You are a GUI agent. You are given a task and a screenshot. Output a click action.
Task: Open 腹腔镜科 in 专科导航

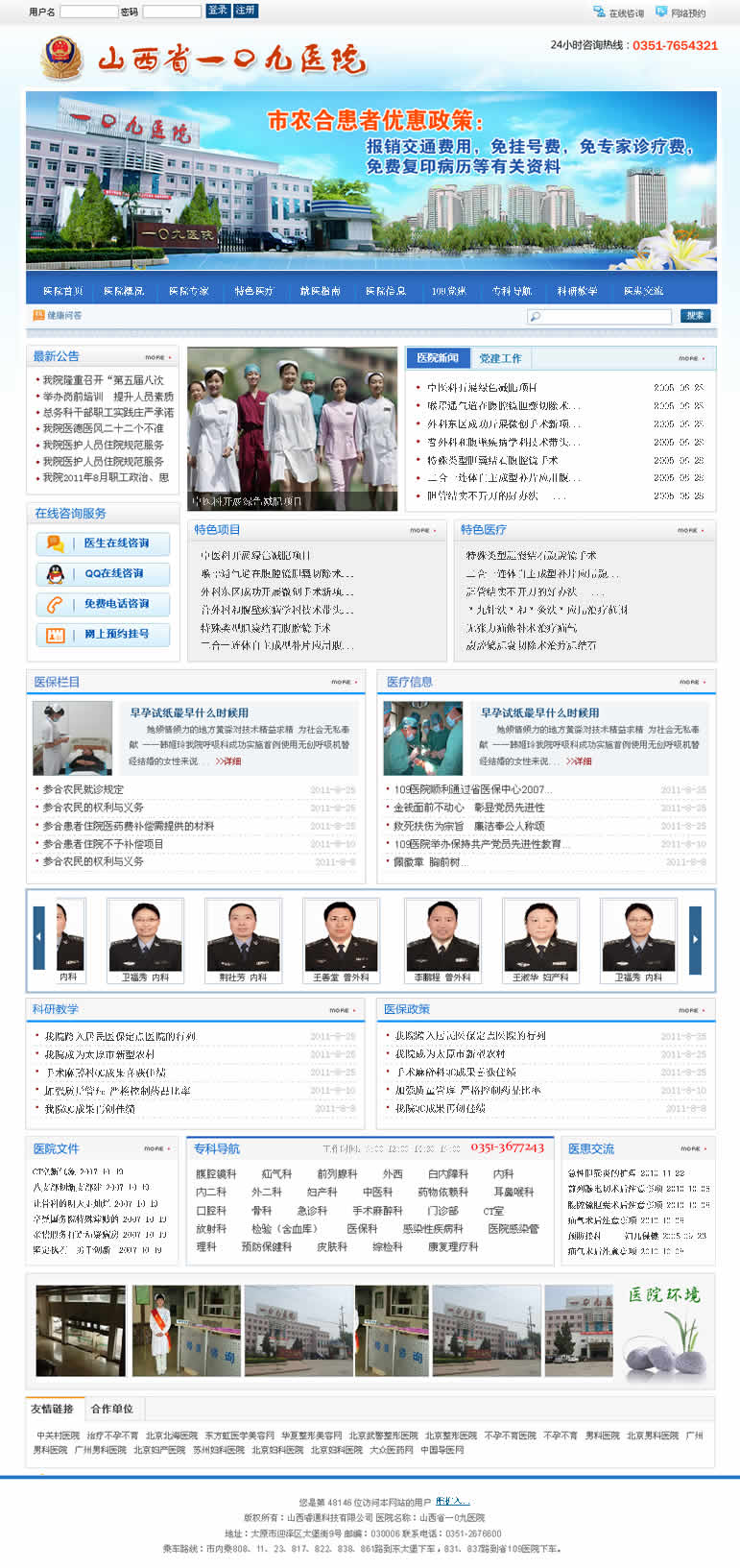[216, 1173]
